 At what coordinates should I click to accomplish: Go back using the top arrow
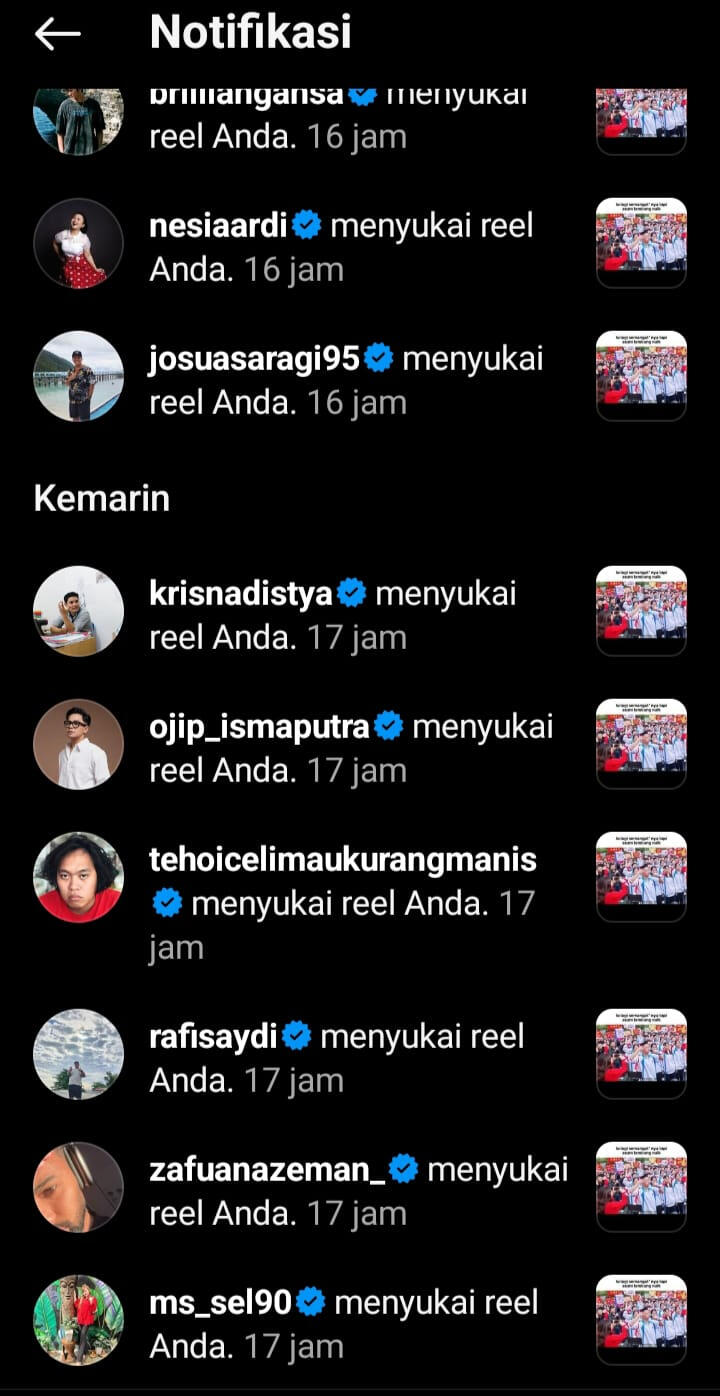[x=57, y=34]
